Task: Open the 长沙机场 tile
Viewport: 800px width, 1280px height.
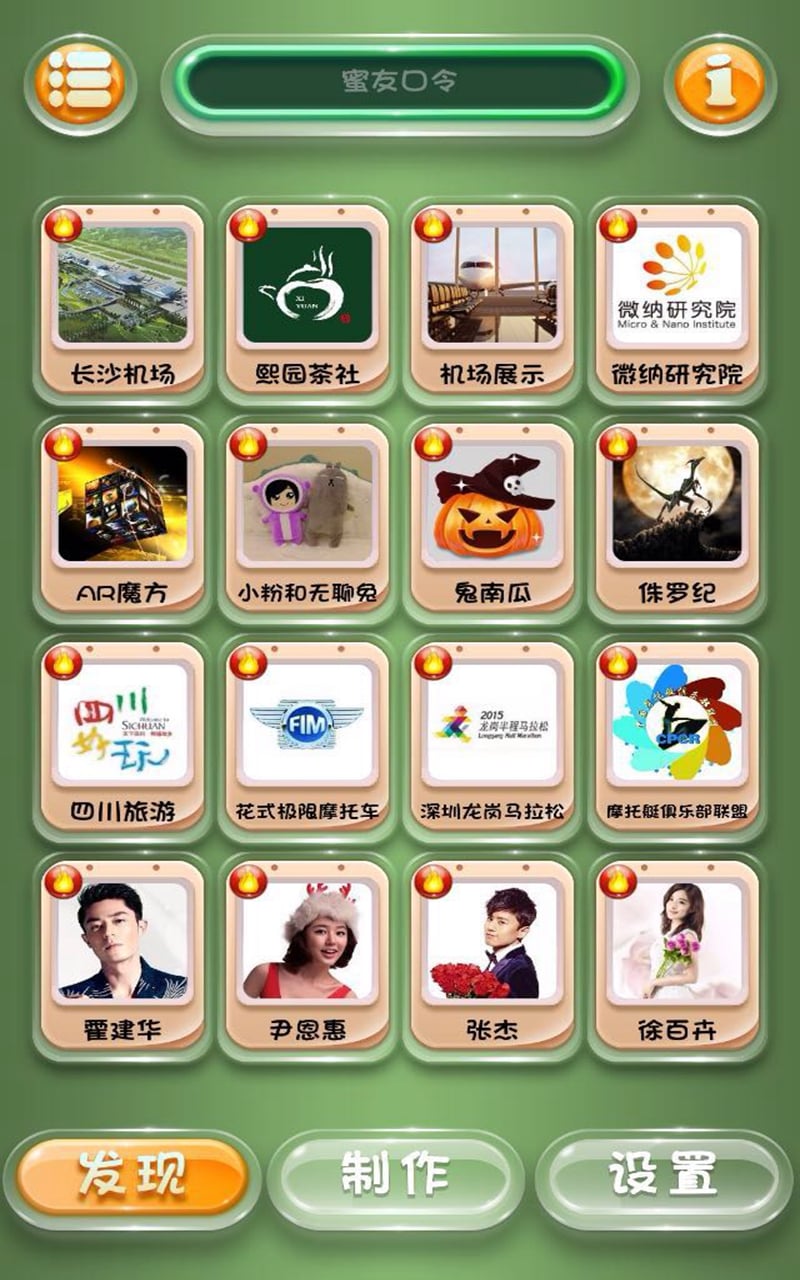Action: tap(122, 300)
